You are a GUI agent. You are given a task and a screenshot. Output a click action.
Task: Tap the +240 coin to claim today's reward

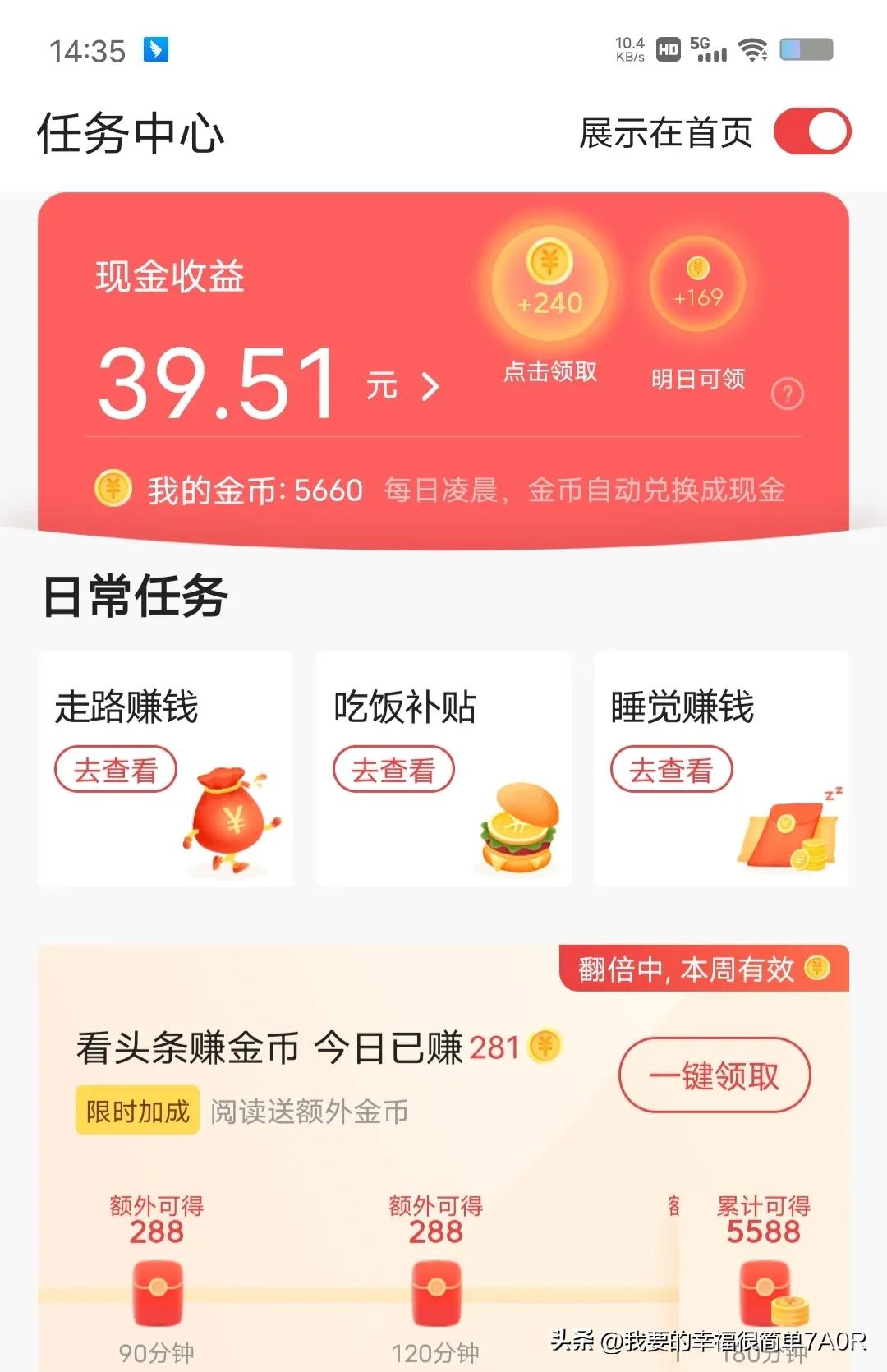point(550,283)
